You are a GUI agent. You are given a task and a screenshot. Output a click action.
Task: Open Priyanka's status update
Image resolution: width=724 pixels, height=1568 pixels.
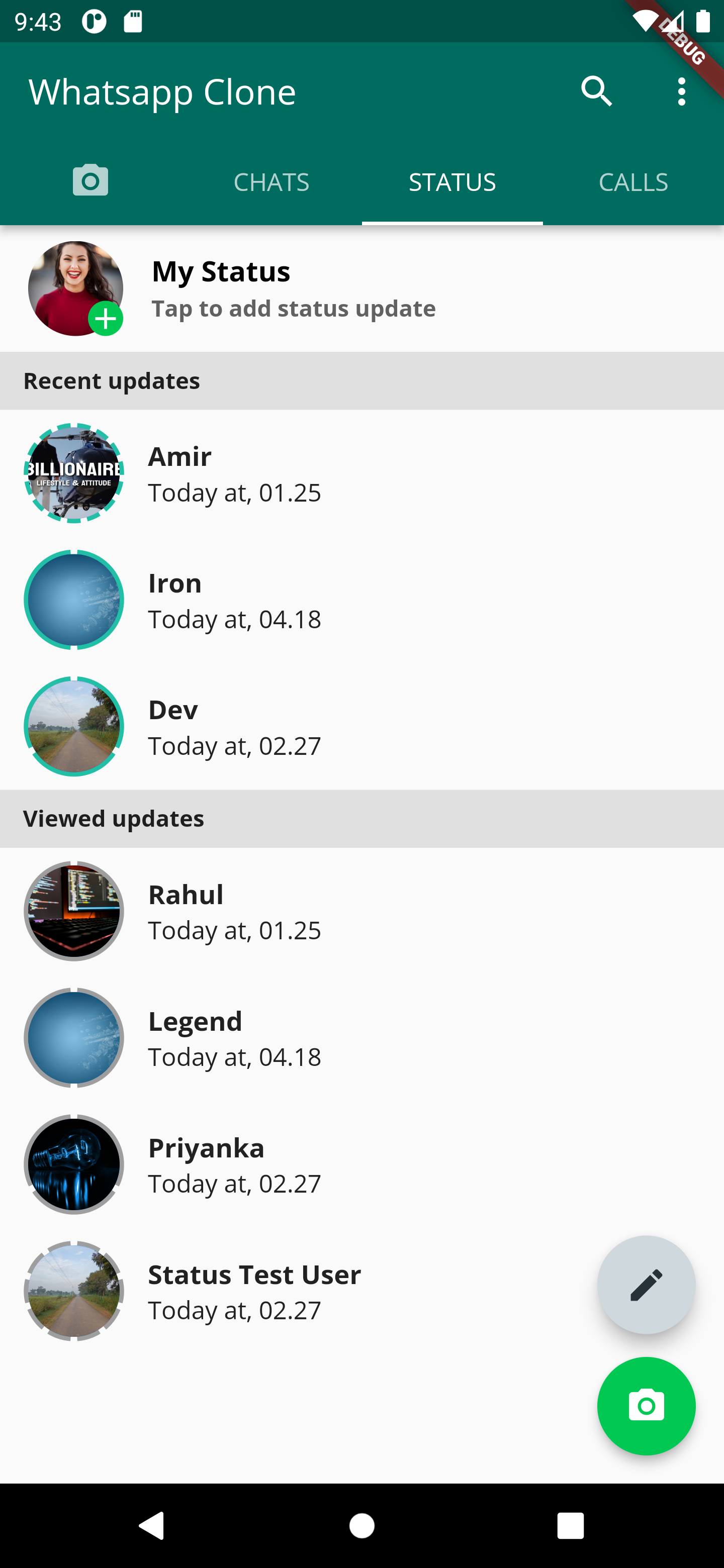point(234,1164)
